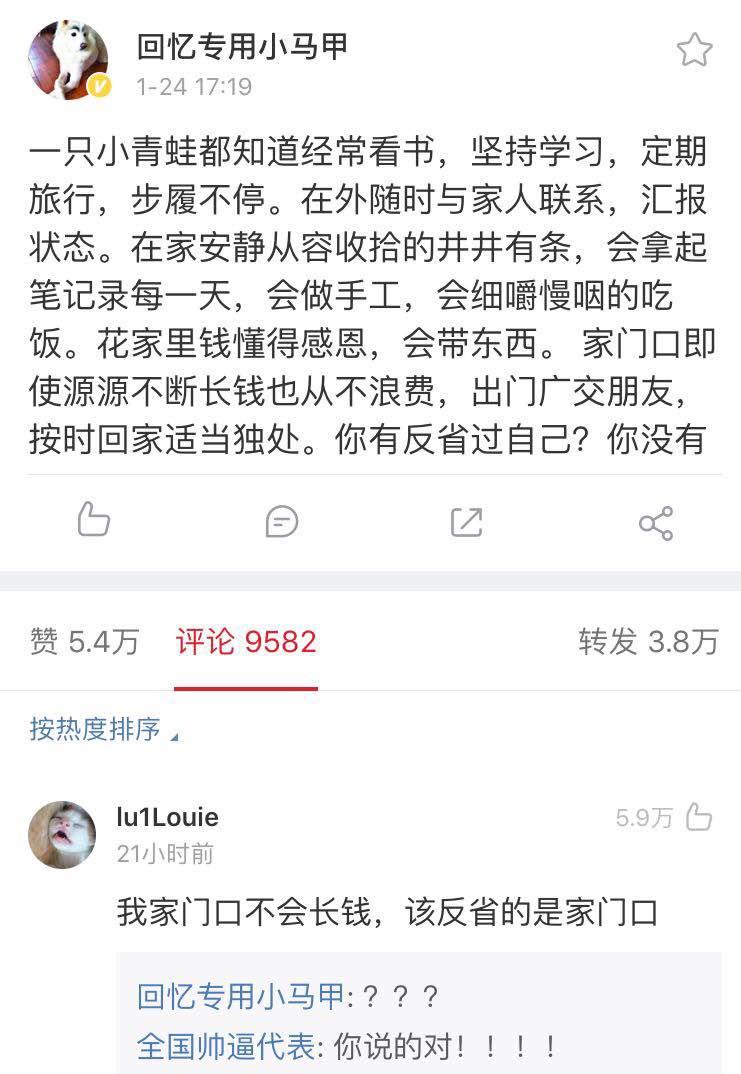
Task: Like lu1Louie's comment
Action: point(699,818)
